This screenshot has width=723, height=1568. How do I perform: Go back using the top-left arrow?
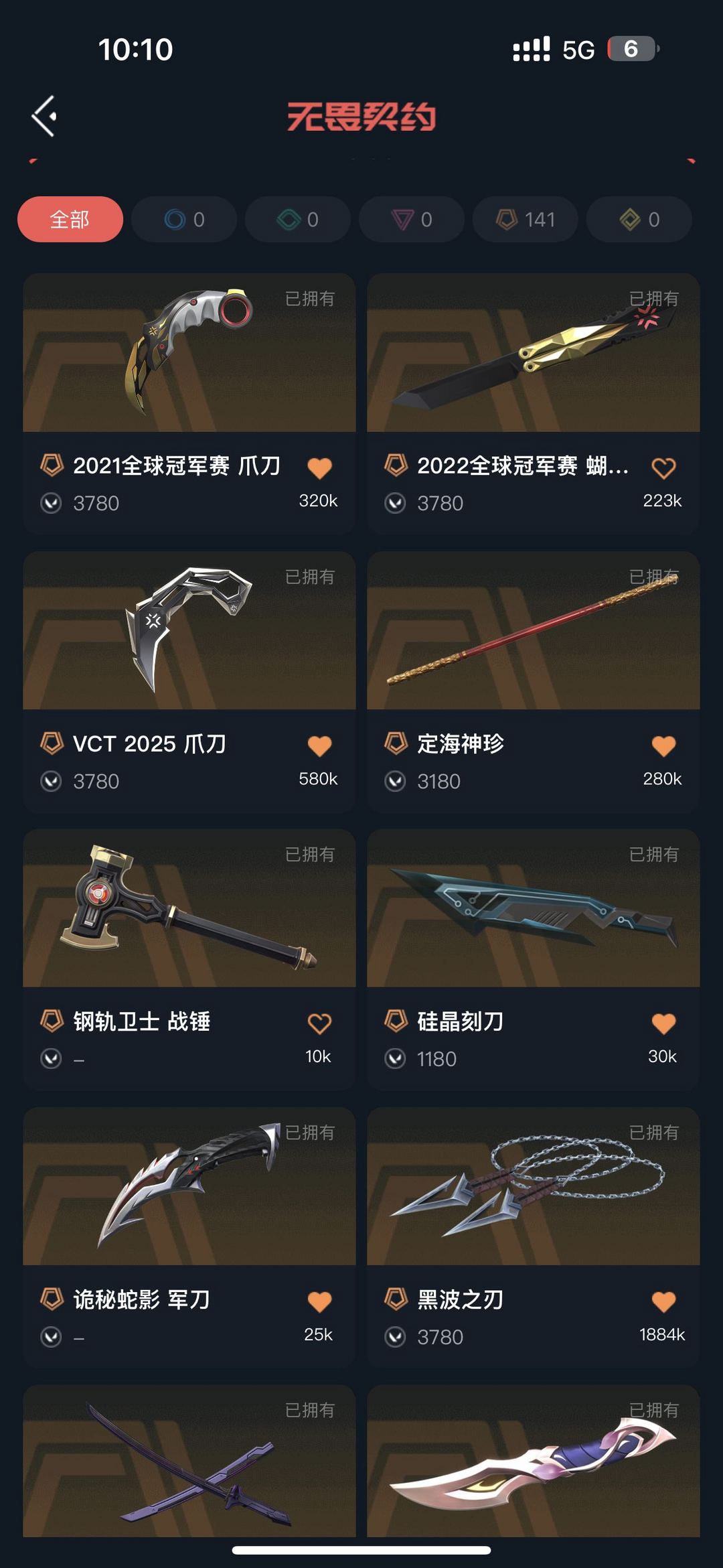coord(44,116)
